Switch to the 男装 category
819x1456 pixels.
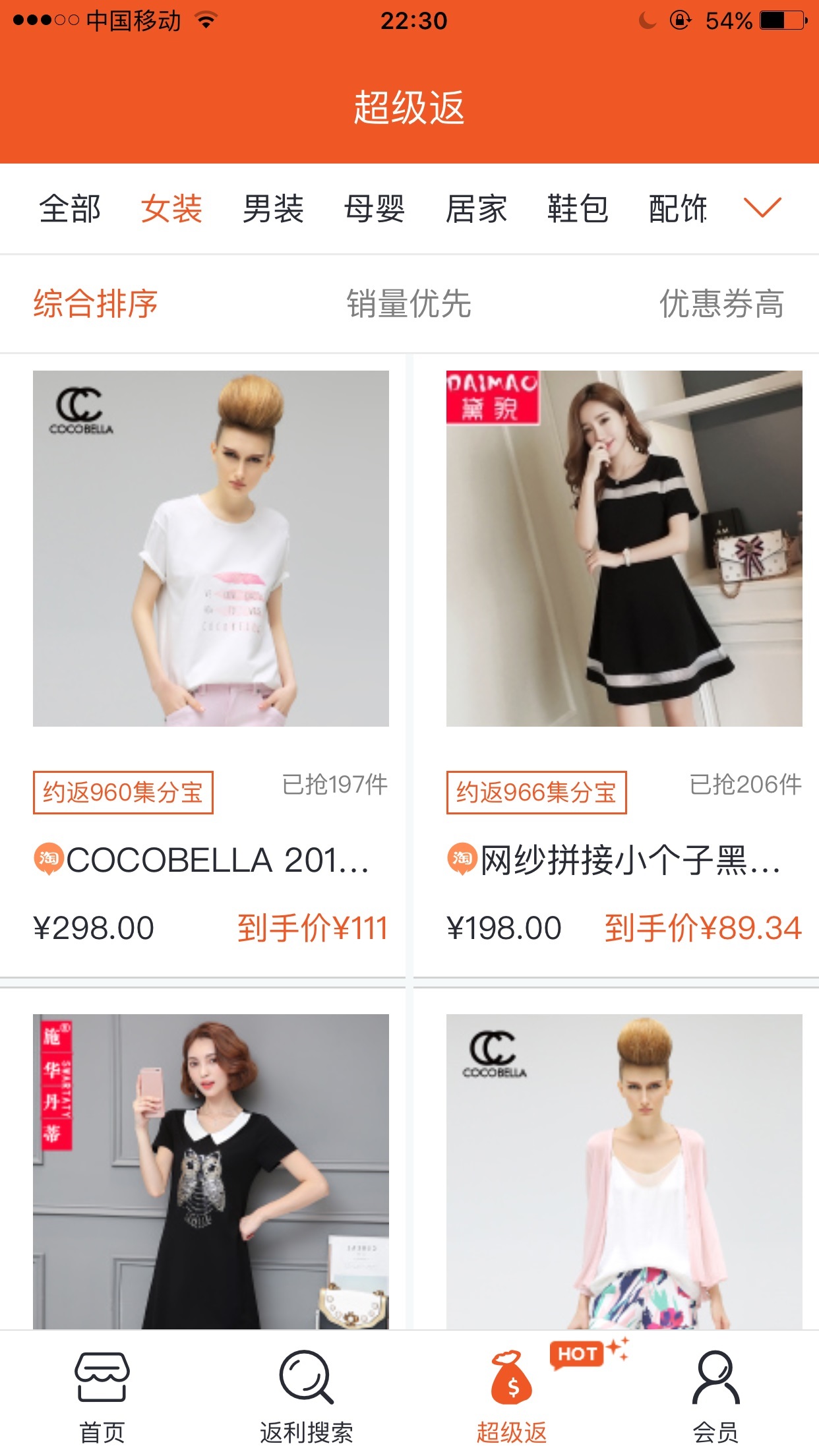[x=273, y=209]
